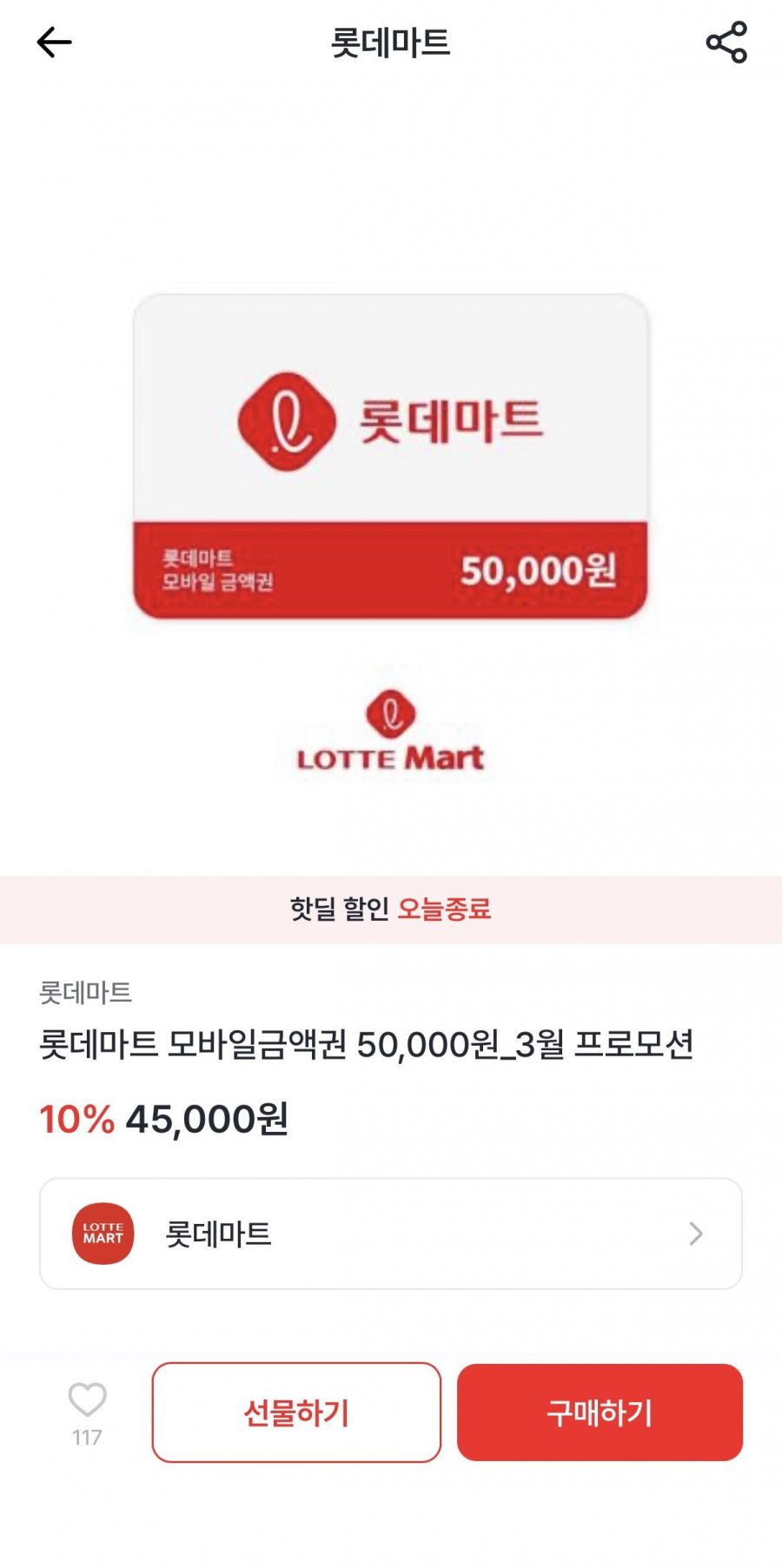Open the 롯데마트 brand store row
The image size is (782, 1568).
[x=391, y=1234]
